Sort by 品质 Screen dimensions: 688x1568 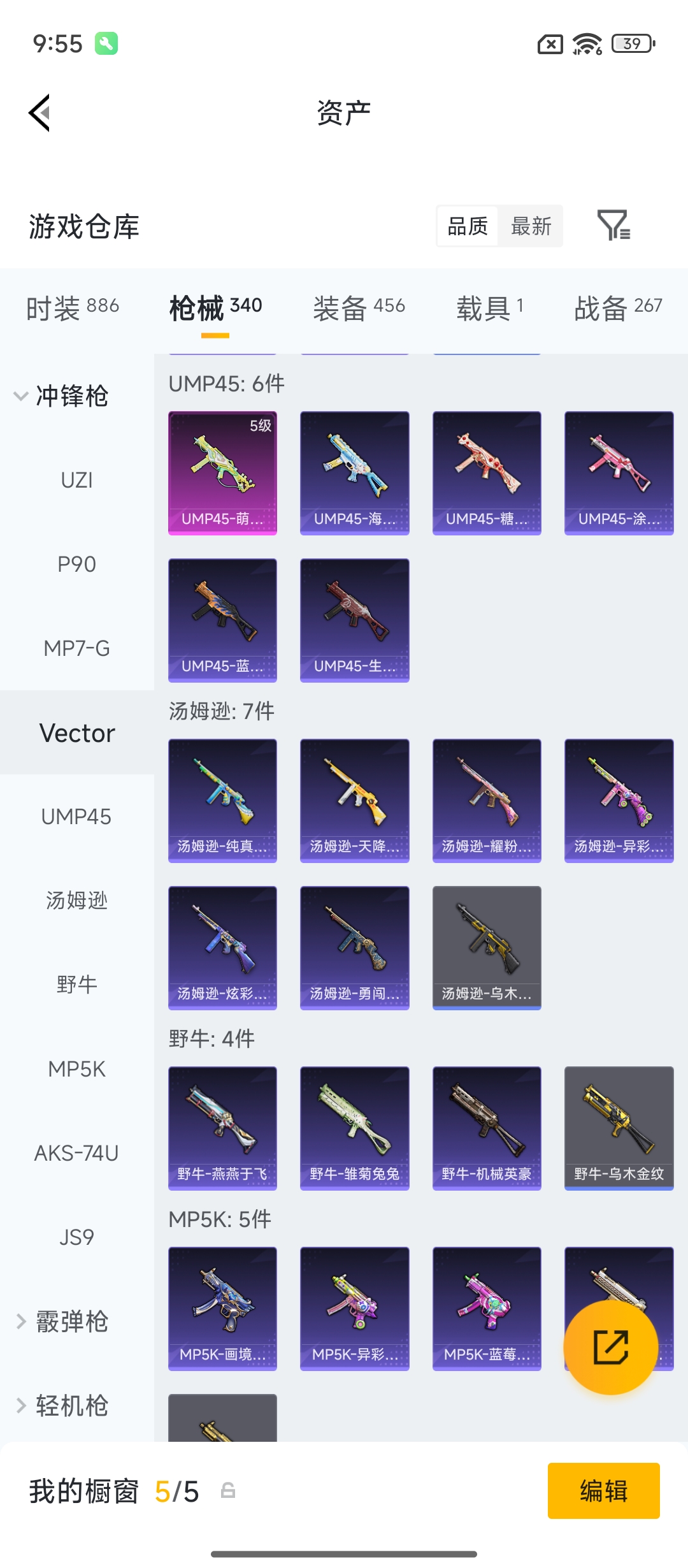(468, 226)
